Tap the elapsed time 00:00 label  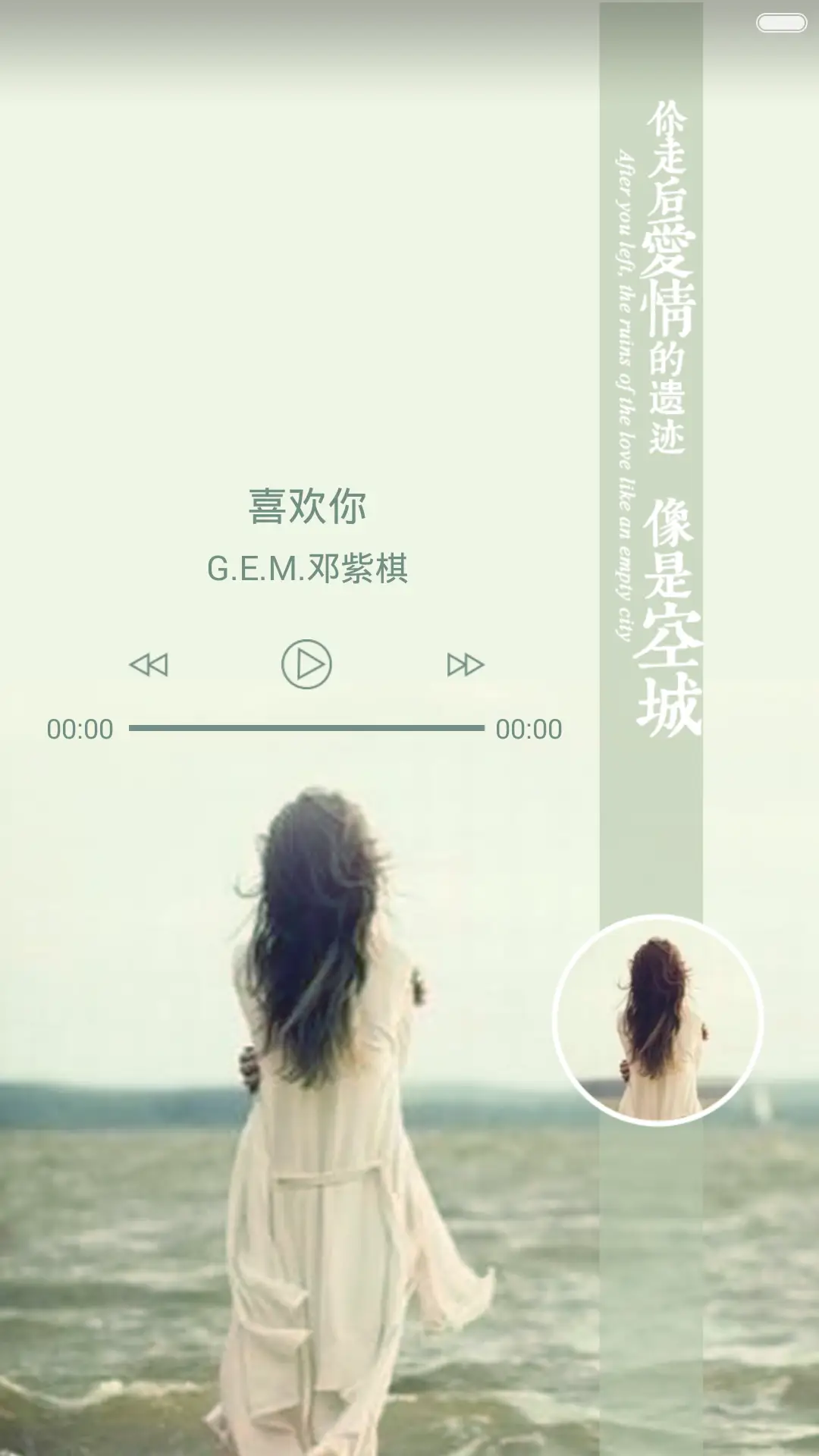(80, 730)
